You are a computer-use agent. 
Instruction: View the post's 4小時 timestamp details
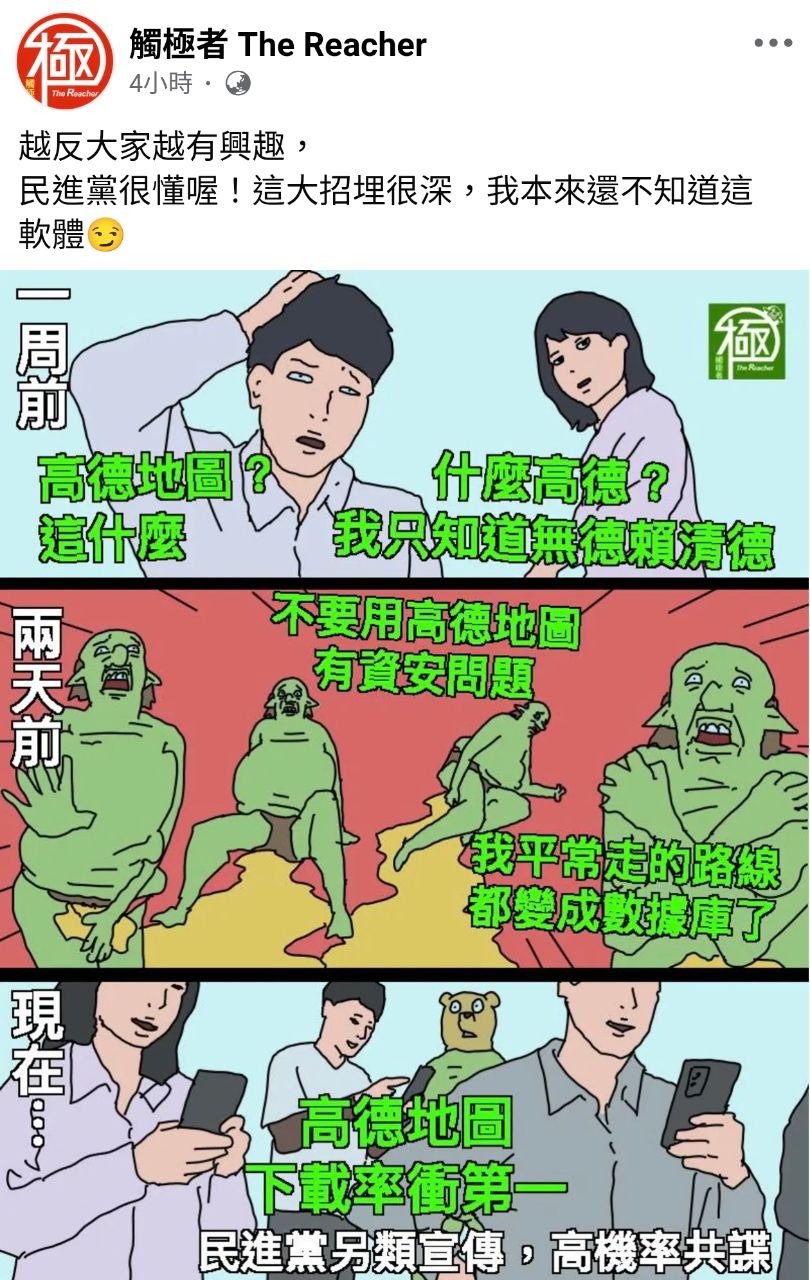pos(160,84)
